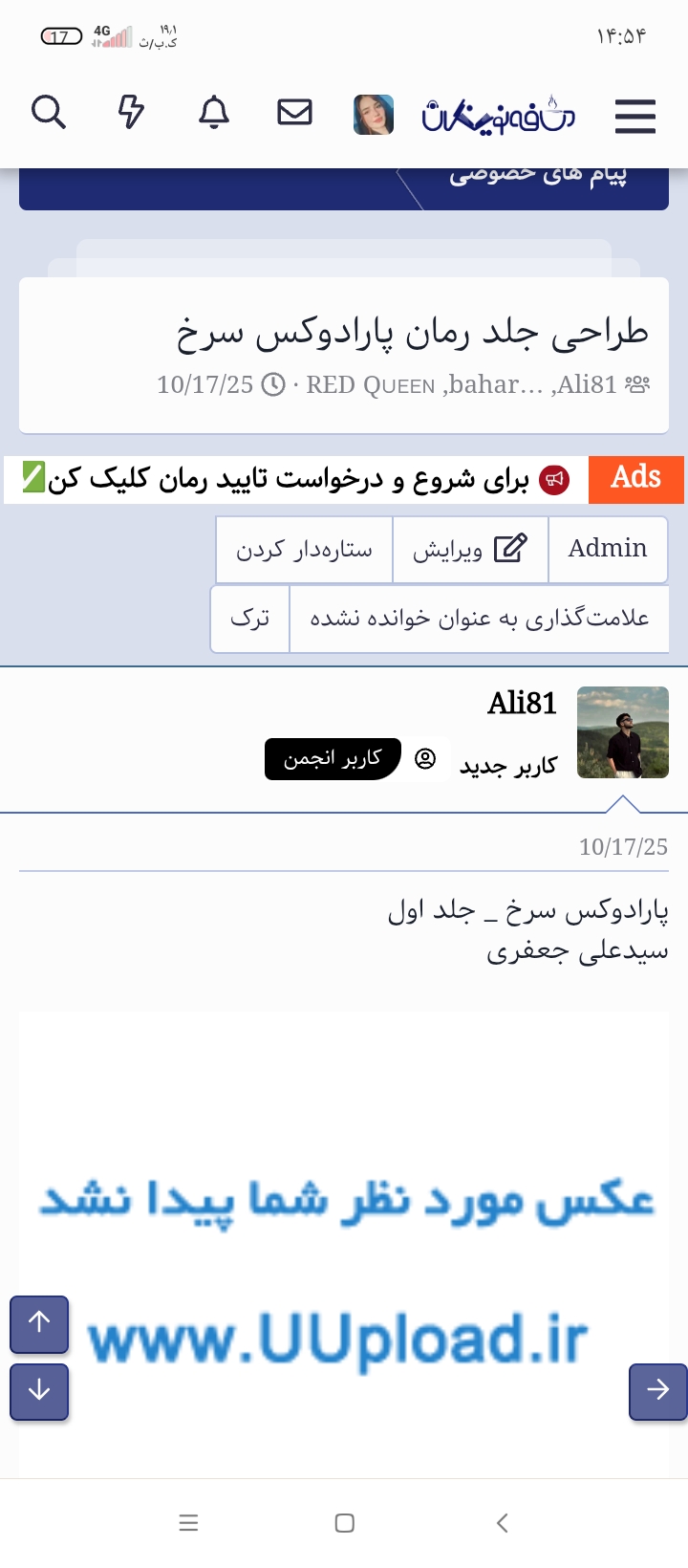Tap the right arrow floating button

pyautogui.click(x=657, y=1390)
